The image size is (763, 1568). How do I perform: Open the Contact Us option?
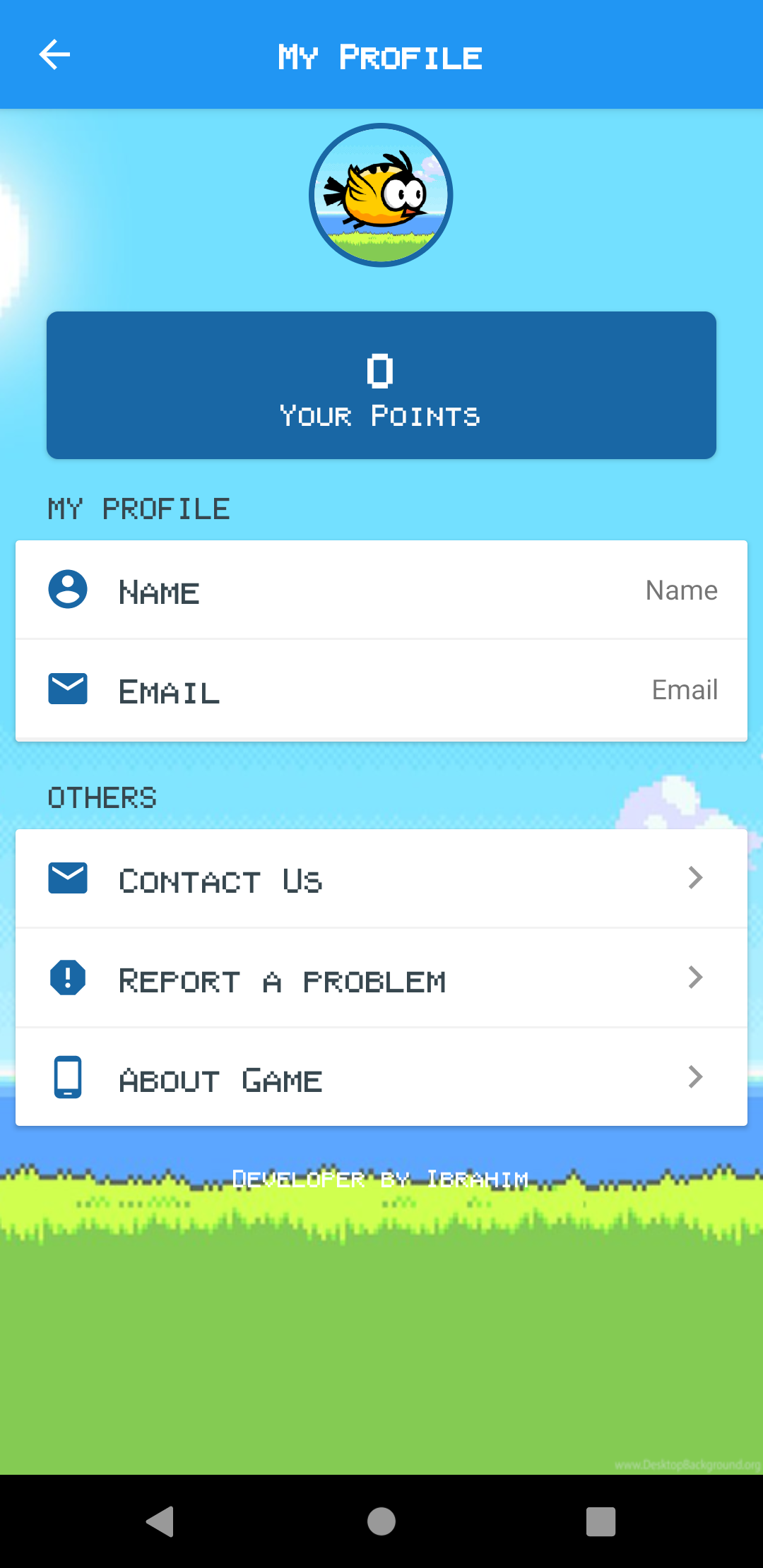[x=381, y=878]
